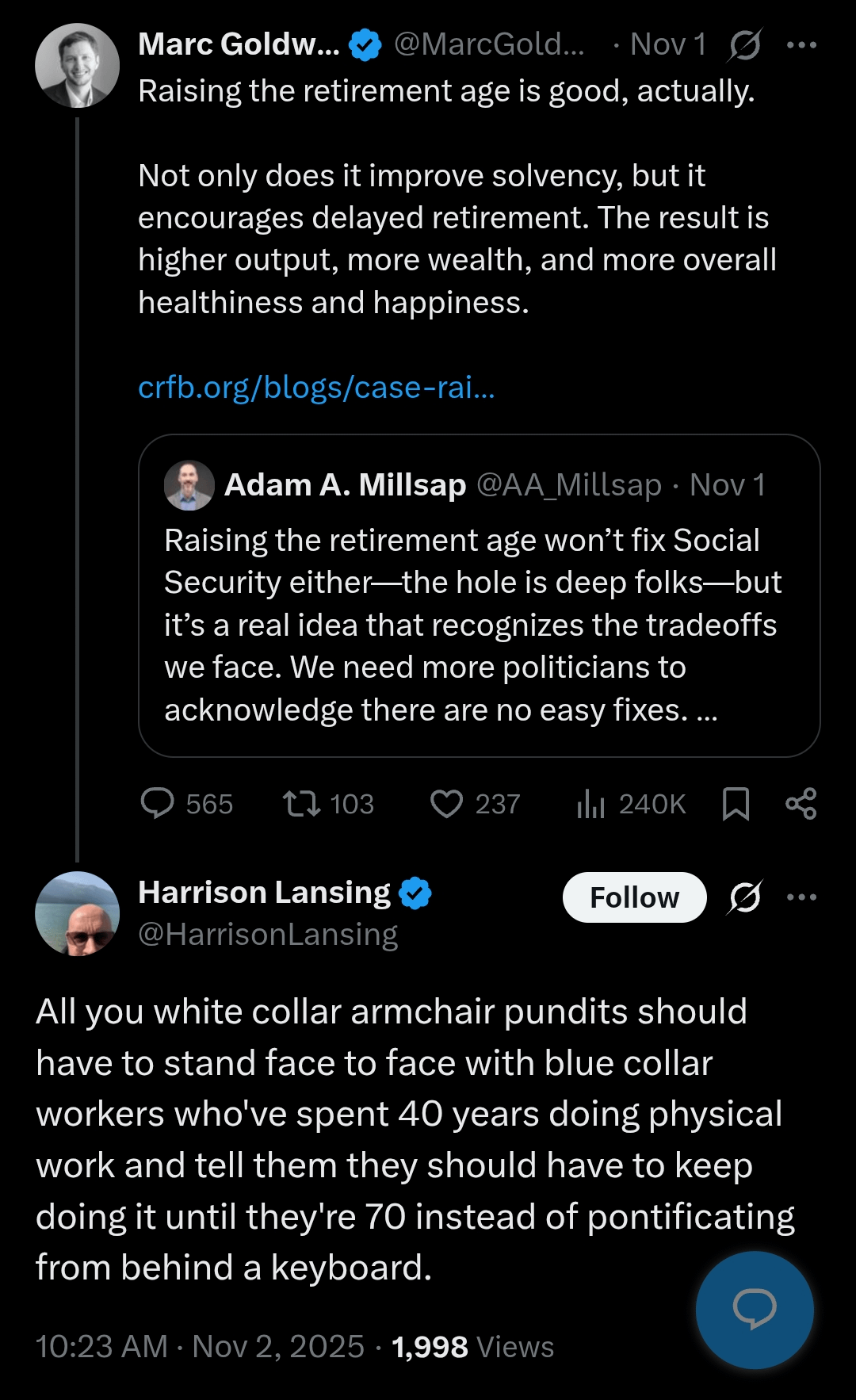
Task: Bookmark Marc Goldwein's post
Action: click(736, 803)
